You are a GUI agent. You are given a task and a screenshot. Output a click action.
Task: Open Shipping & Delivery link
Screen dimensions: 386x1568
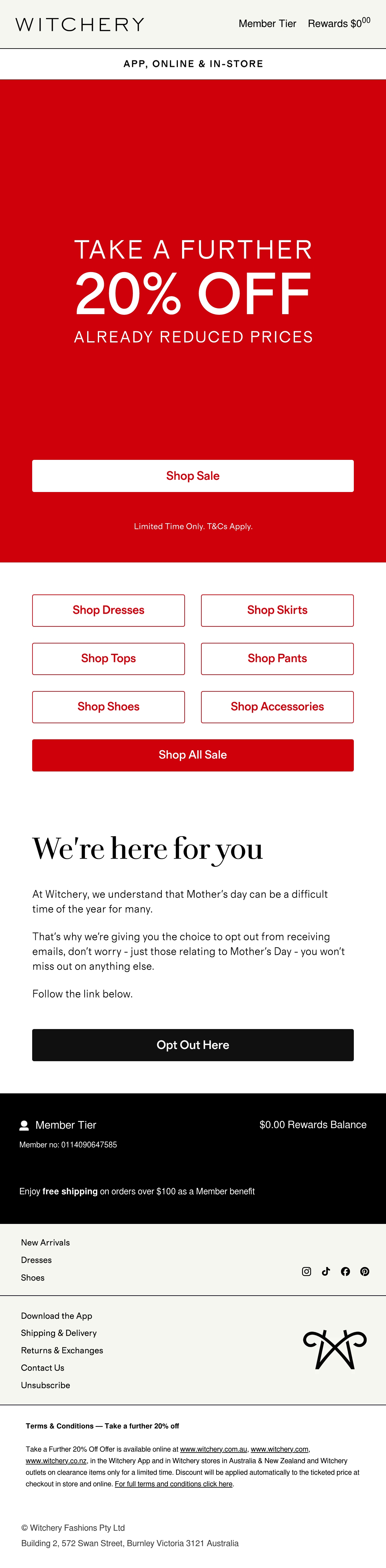pos(59,1333)
